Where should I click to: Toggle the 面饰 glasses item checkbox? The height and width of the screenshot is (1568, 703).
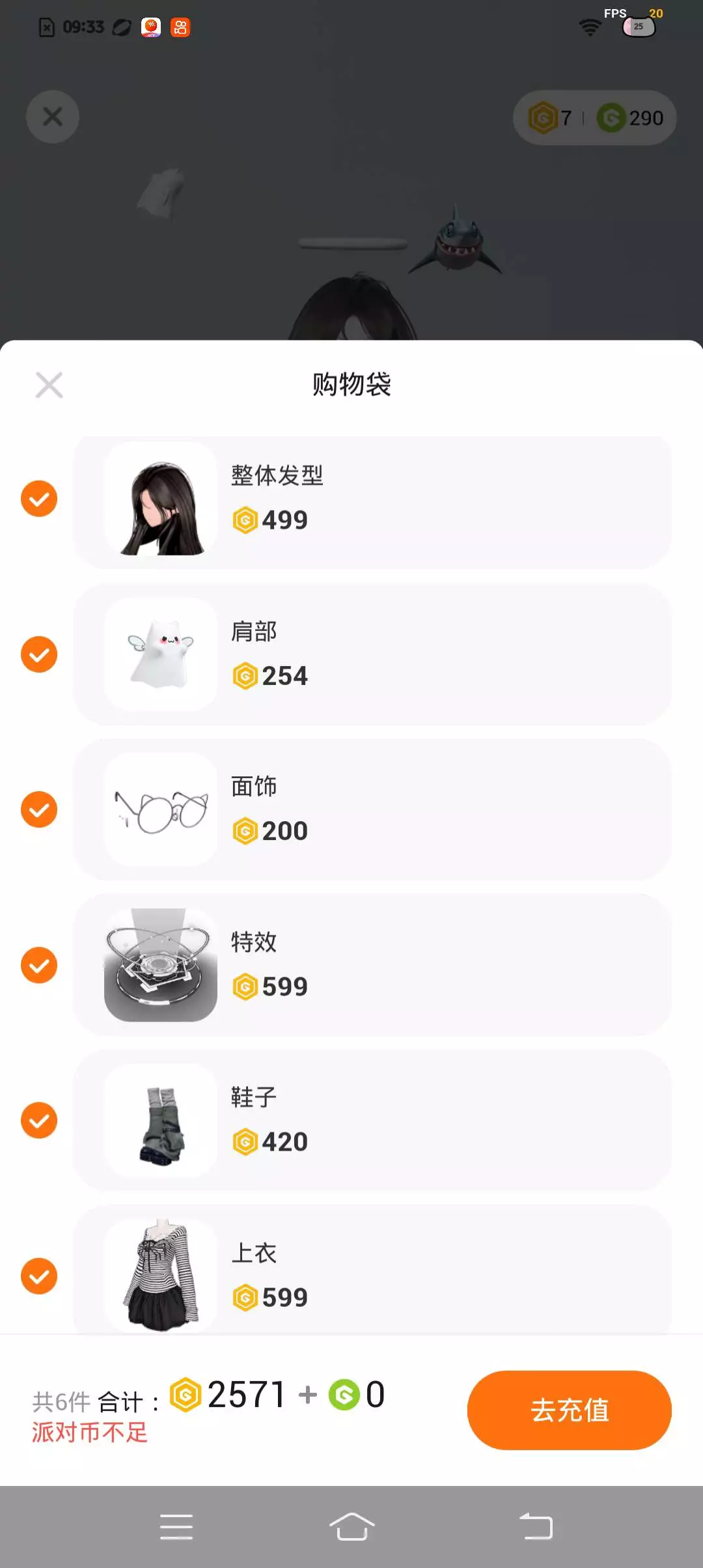pos(39,809)
